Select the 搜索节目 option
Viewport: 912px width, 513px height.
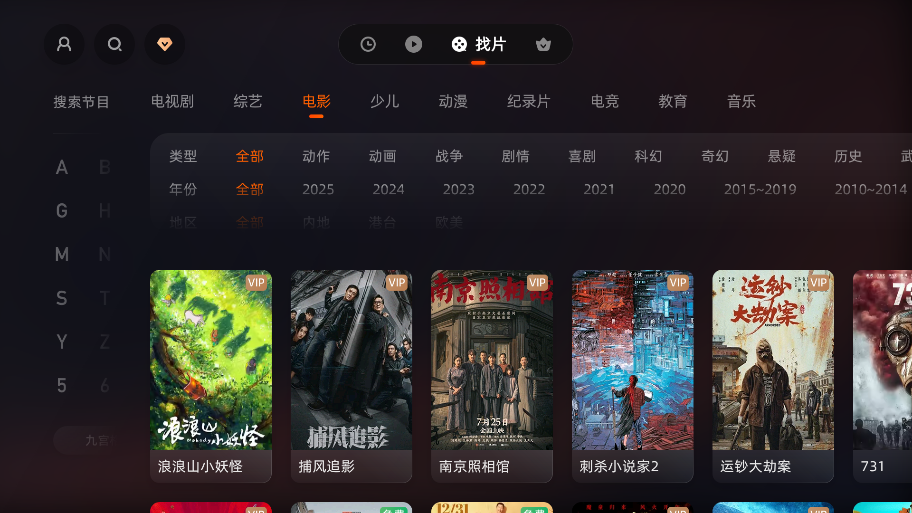[82, 101]
